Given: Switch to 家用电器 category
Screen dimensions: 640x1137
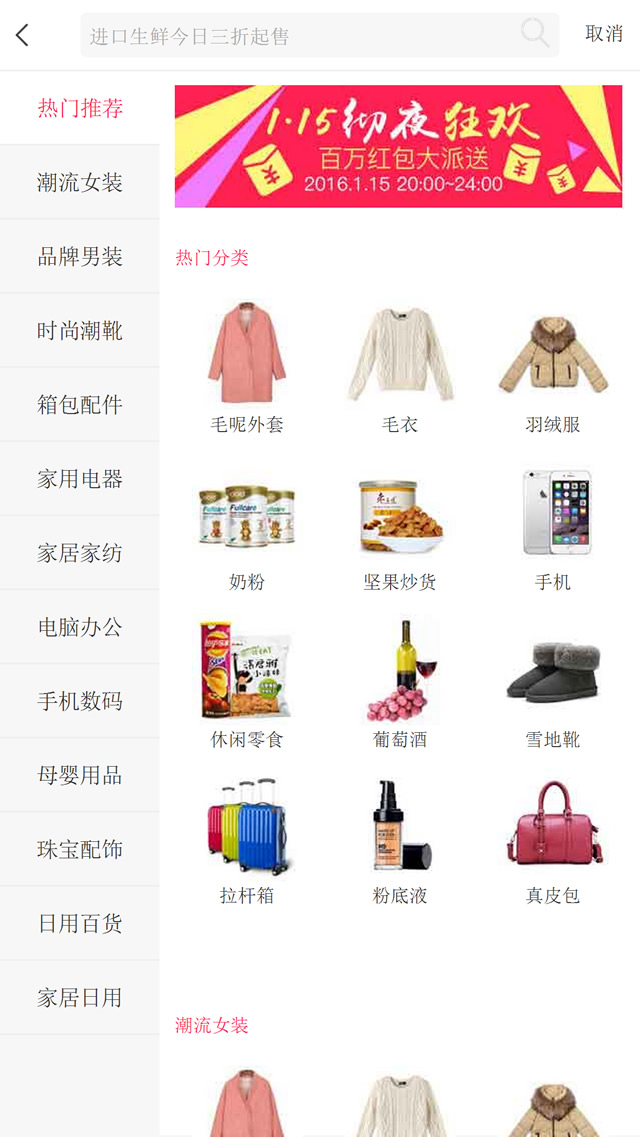Looking at the screenshot, I should click(x=80, y=478).
